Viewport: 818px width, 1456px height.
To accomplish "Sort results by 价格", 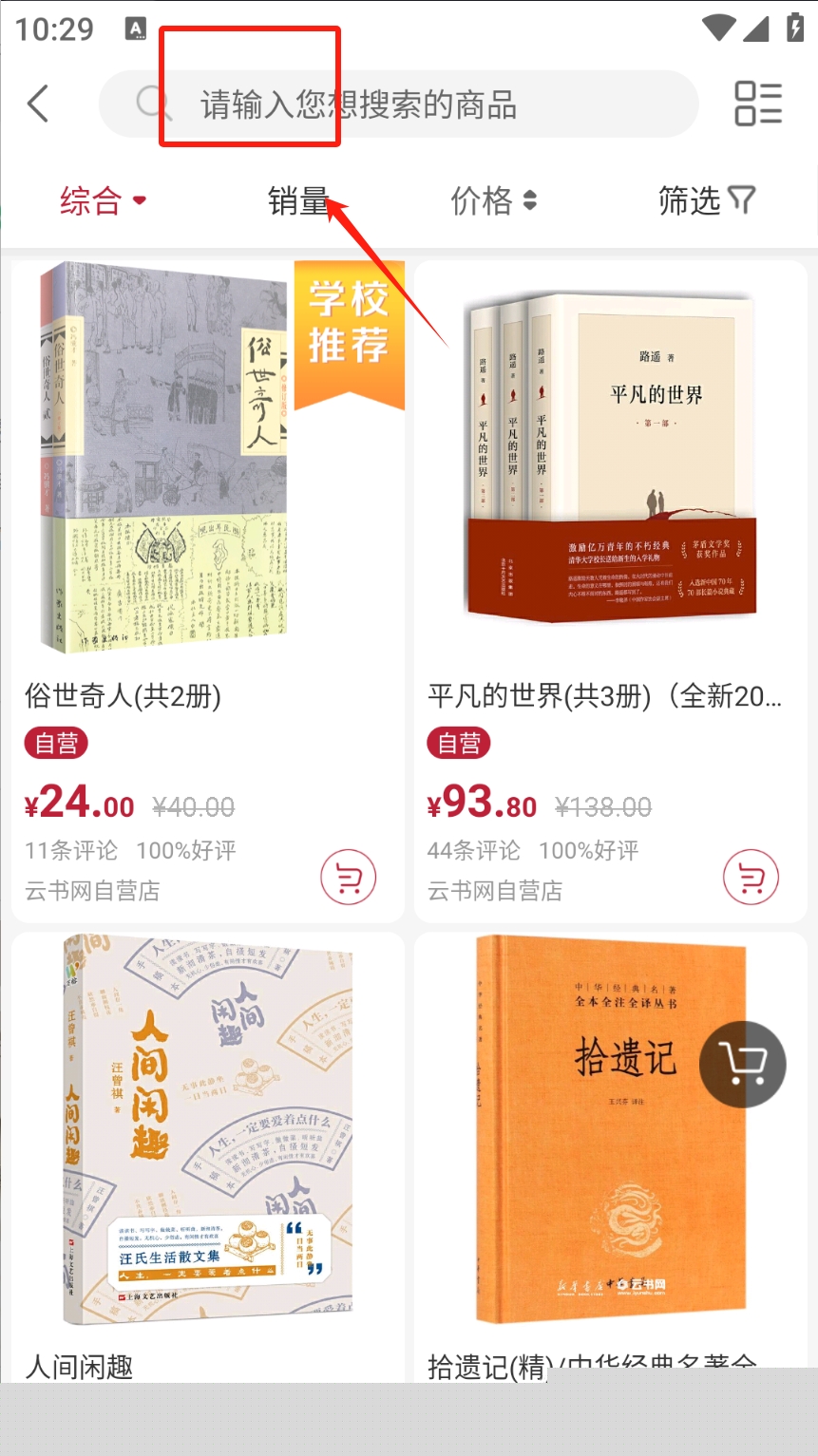I will click(493, 200).
